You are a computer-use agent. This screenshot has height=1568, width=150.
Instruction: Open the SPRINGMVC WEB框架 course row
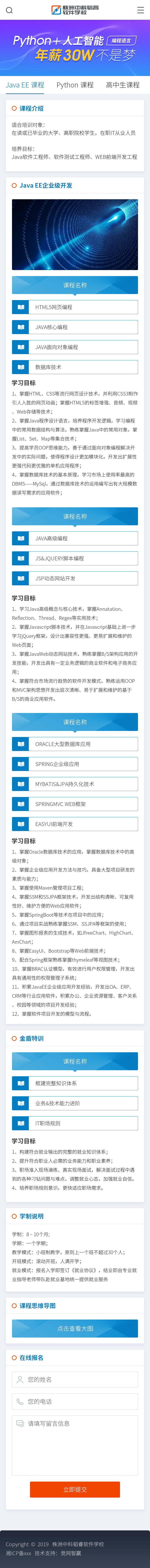pyautogui.click(x=75, y=804)
